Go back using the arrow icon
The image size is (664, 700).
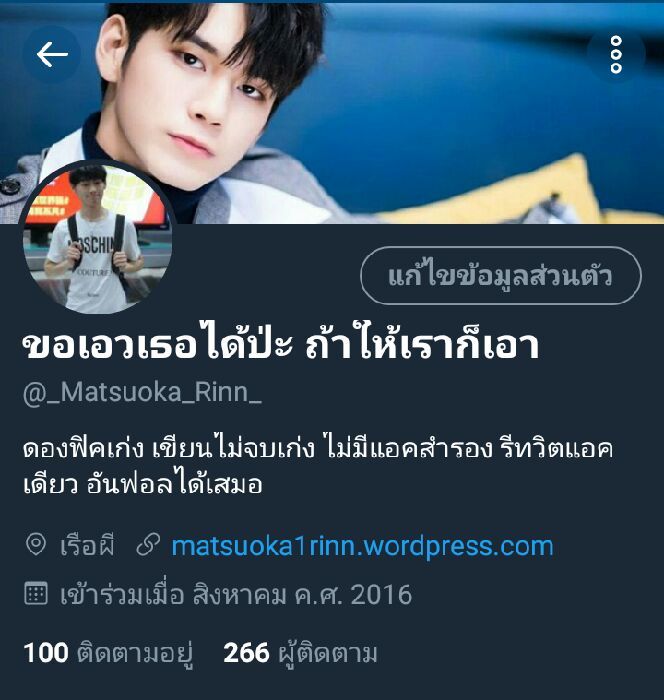(52, 54)
